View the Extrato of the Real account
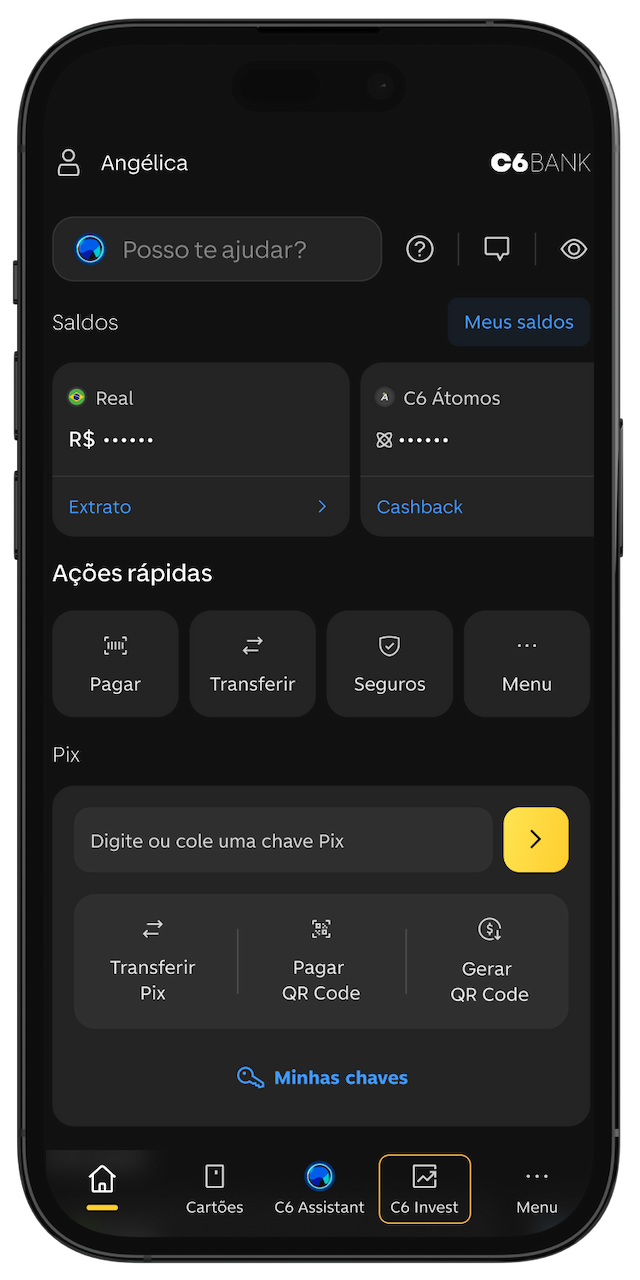The image size is (640, 1280). [x=100, y=507]
